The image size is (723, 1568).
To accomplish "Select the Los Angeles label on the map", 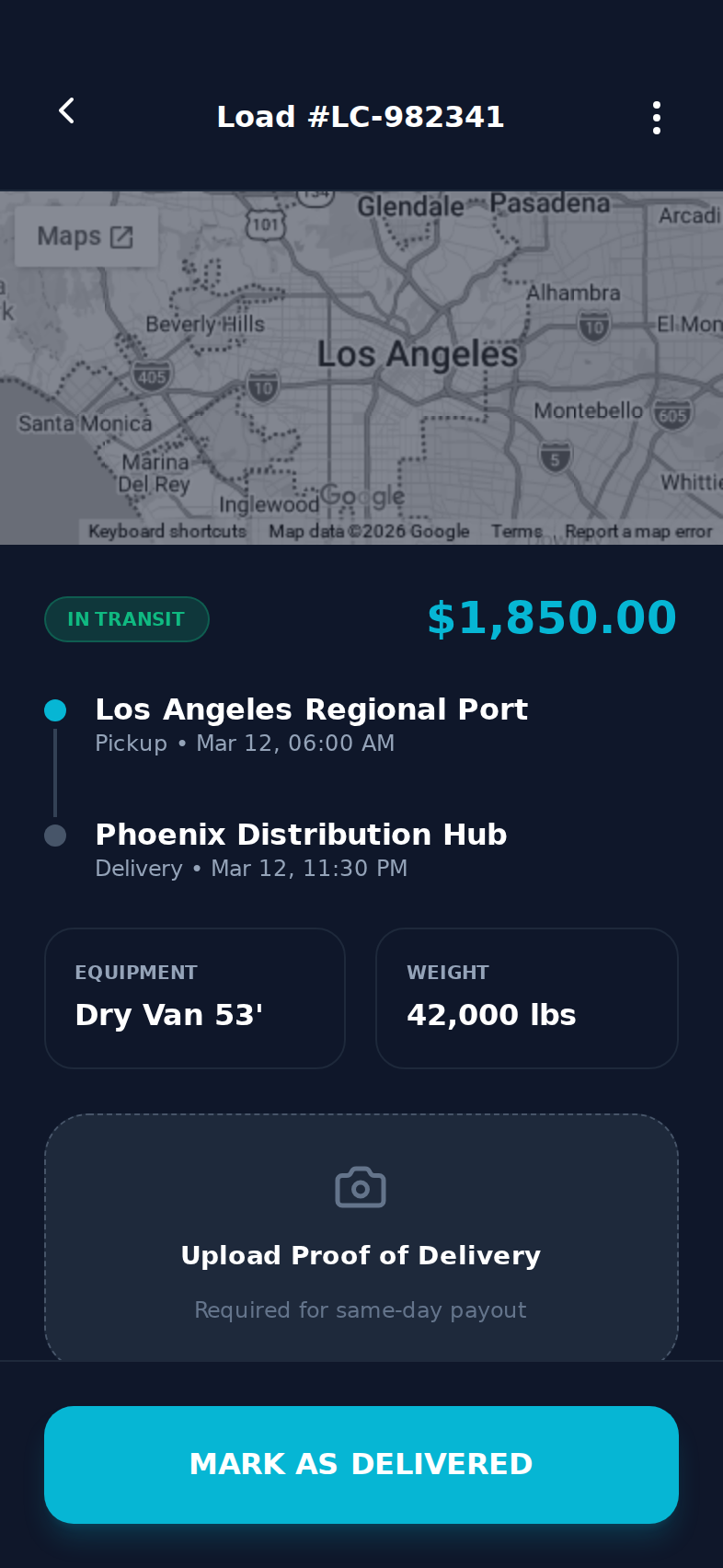I will click(420, 352).
